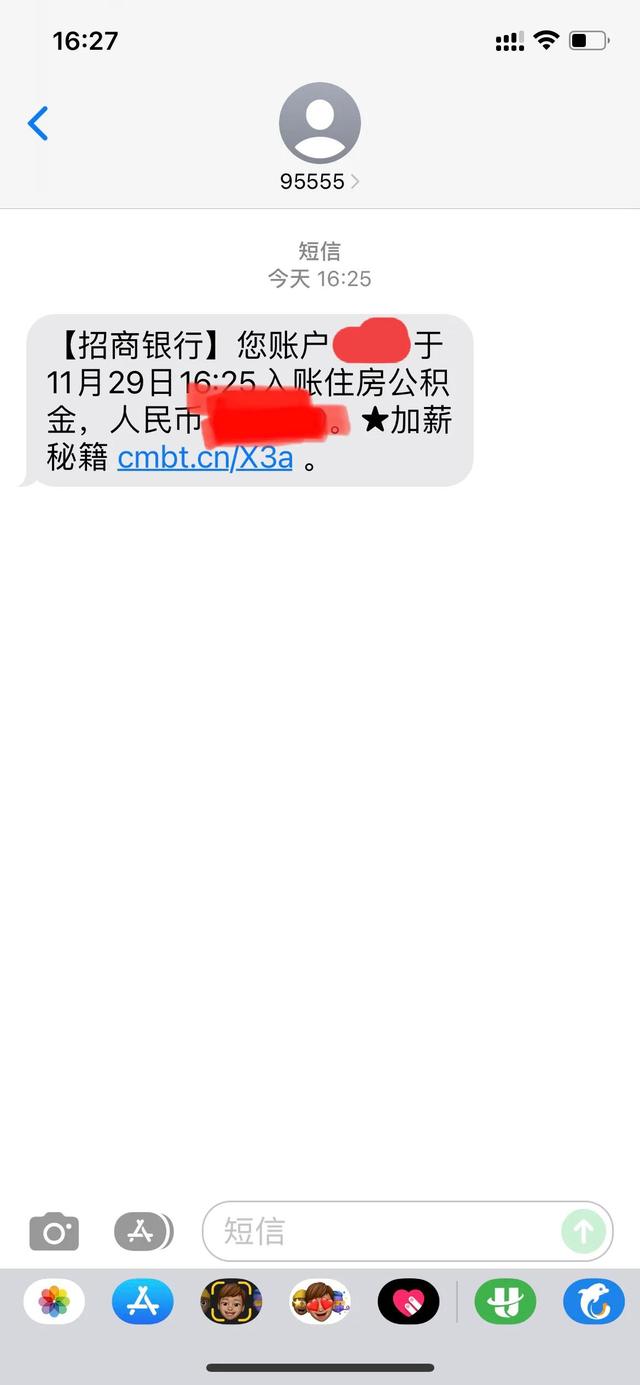This screenshot has width=640, height=1385.
Task: Open the Digital Touch heart icon
Action: point(408,1302)
